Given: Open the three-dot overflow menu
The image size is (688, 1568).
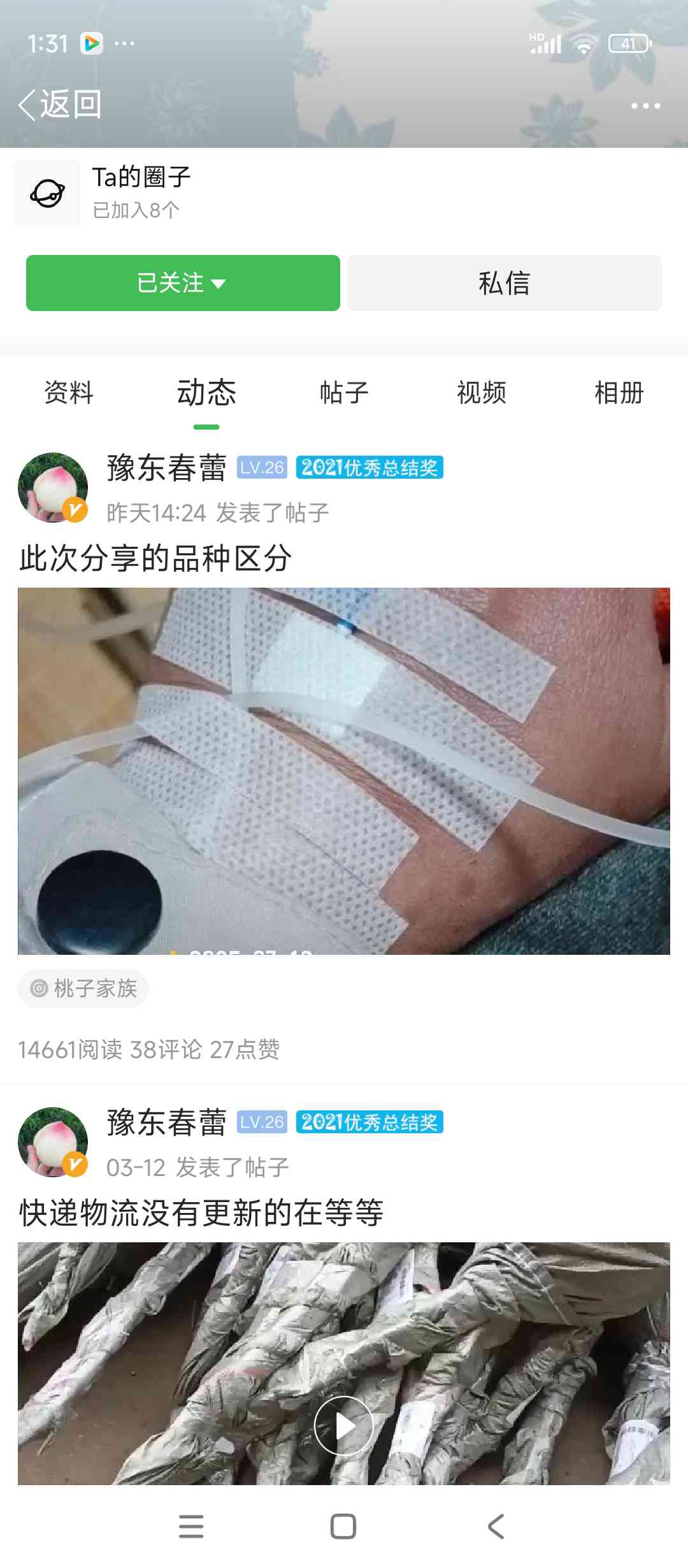Looking at the screenshot, I should (645, 106).
